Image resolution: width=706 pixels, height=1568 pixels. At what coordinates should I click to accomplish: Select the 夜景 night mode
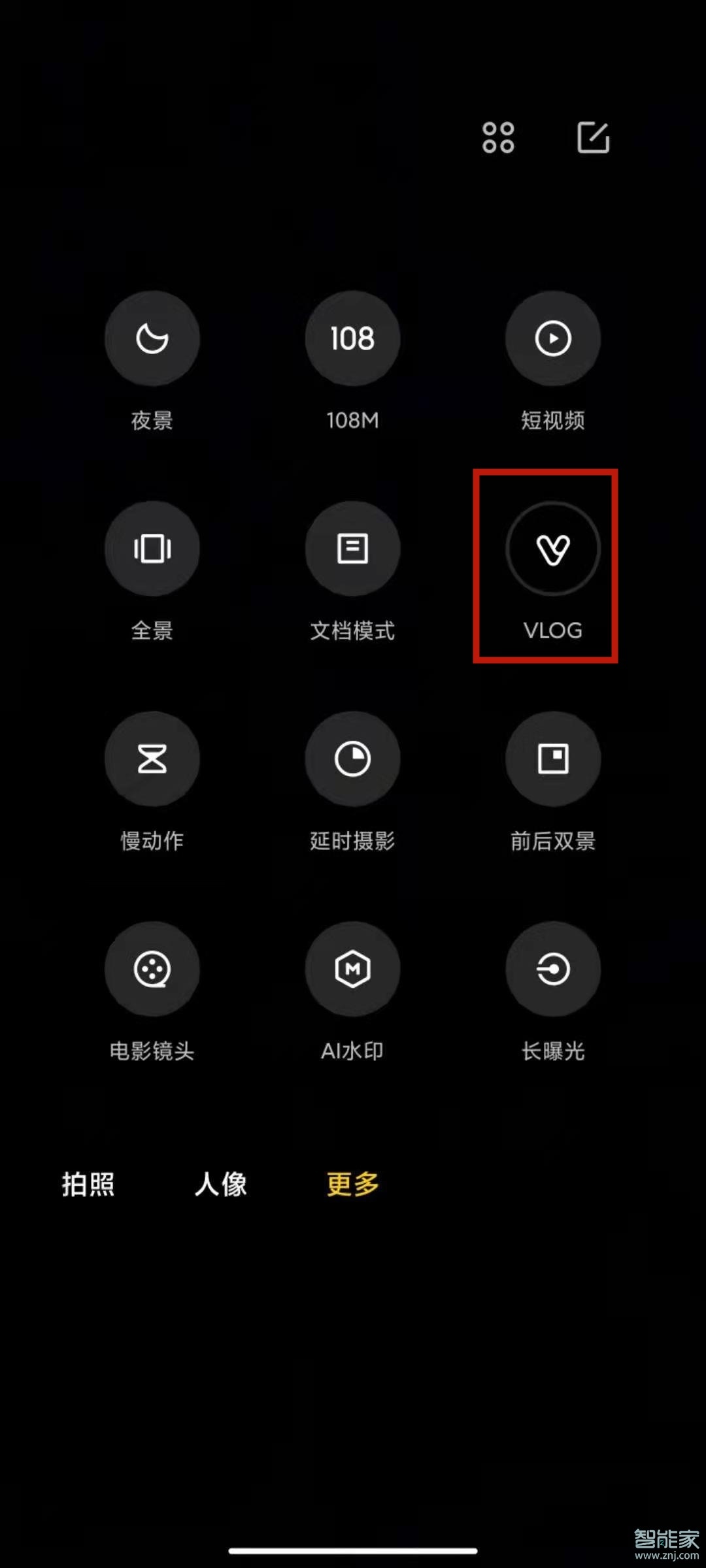[x=152, y=338]
